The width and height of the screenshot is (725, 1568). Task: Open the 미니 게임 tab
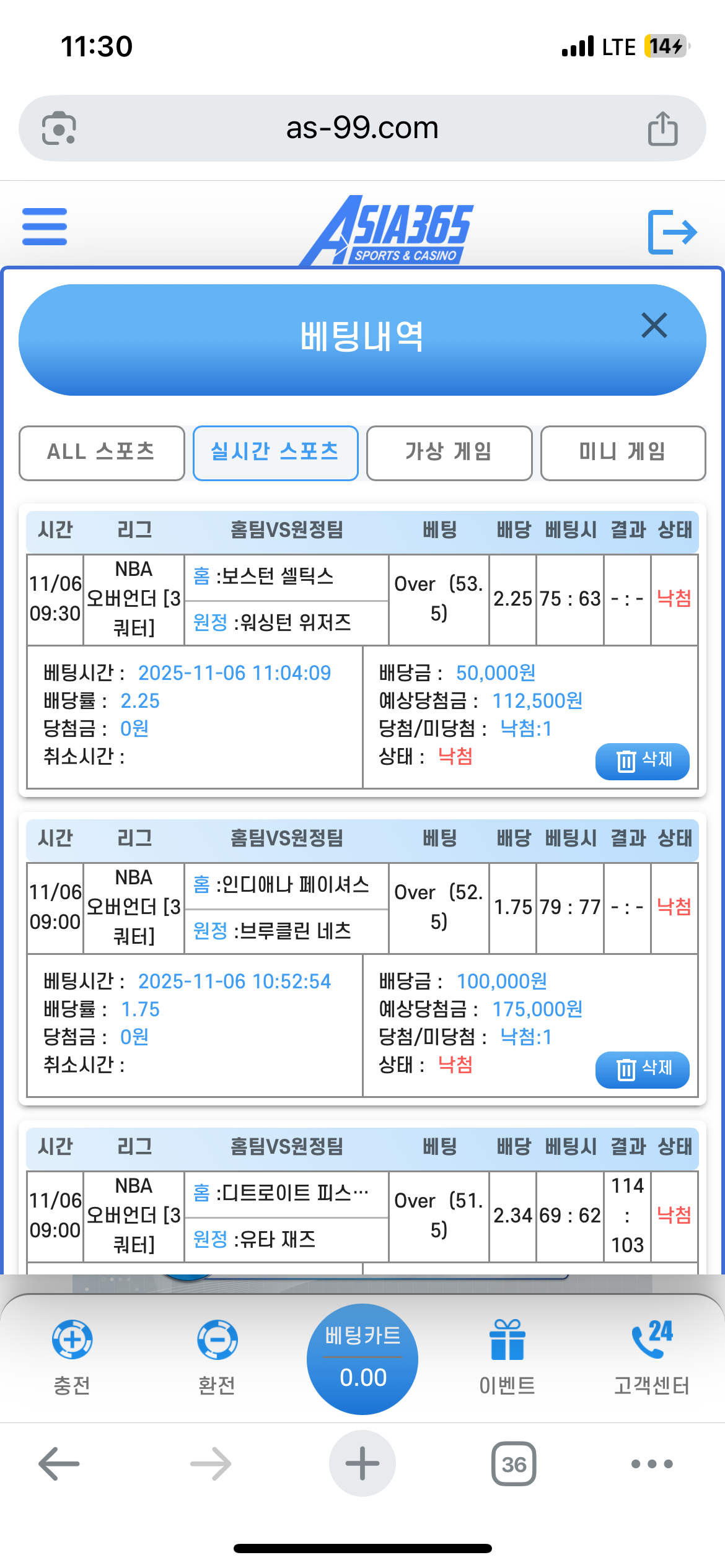tap(622, 453)
